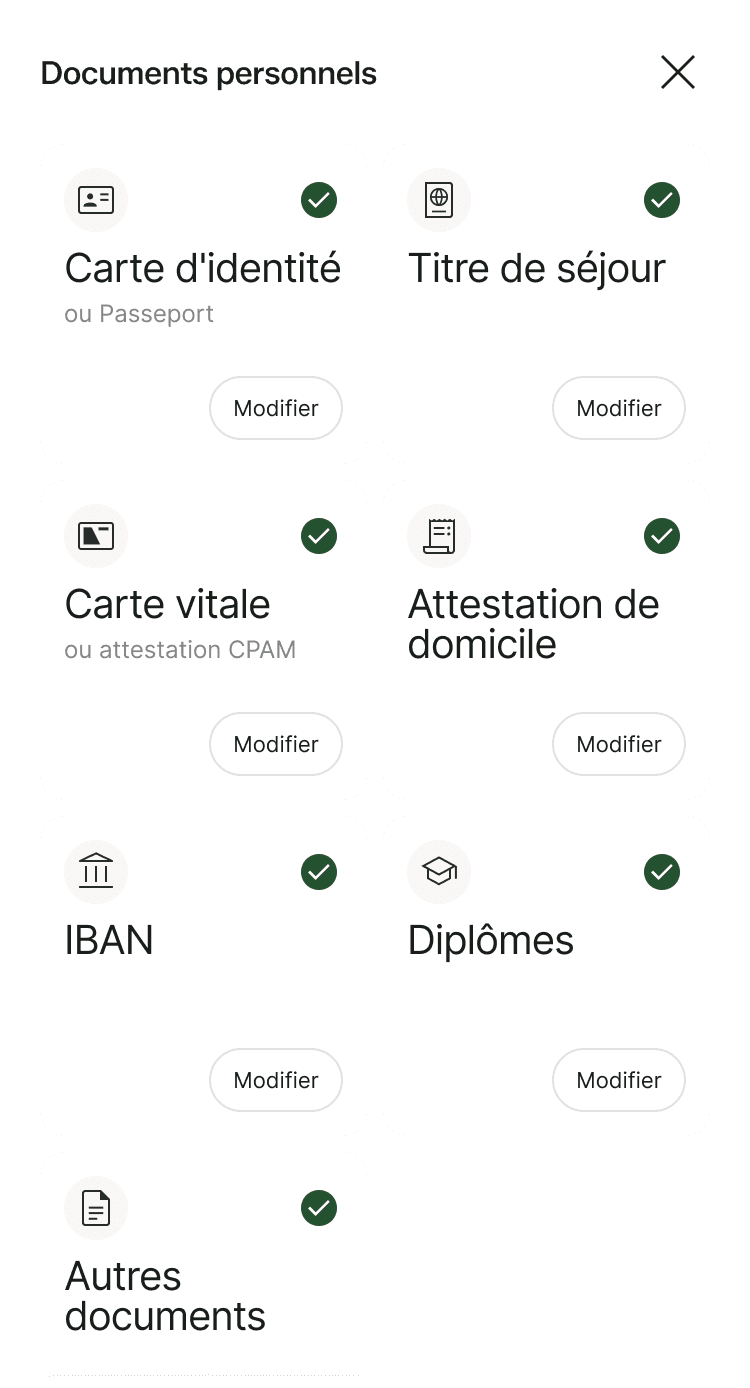Screen dimensions: 750x1388
Task: Click Modifier under the IBAN card
Action: pos(276,1080)
